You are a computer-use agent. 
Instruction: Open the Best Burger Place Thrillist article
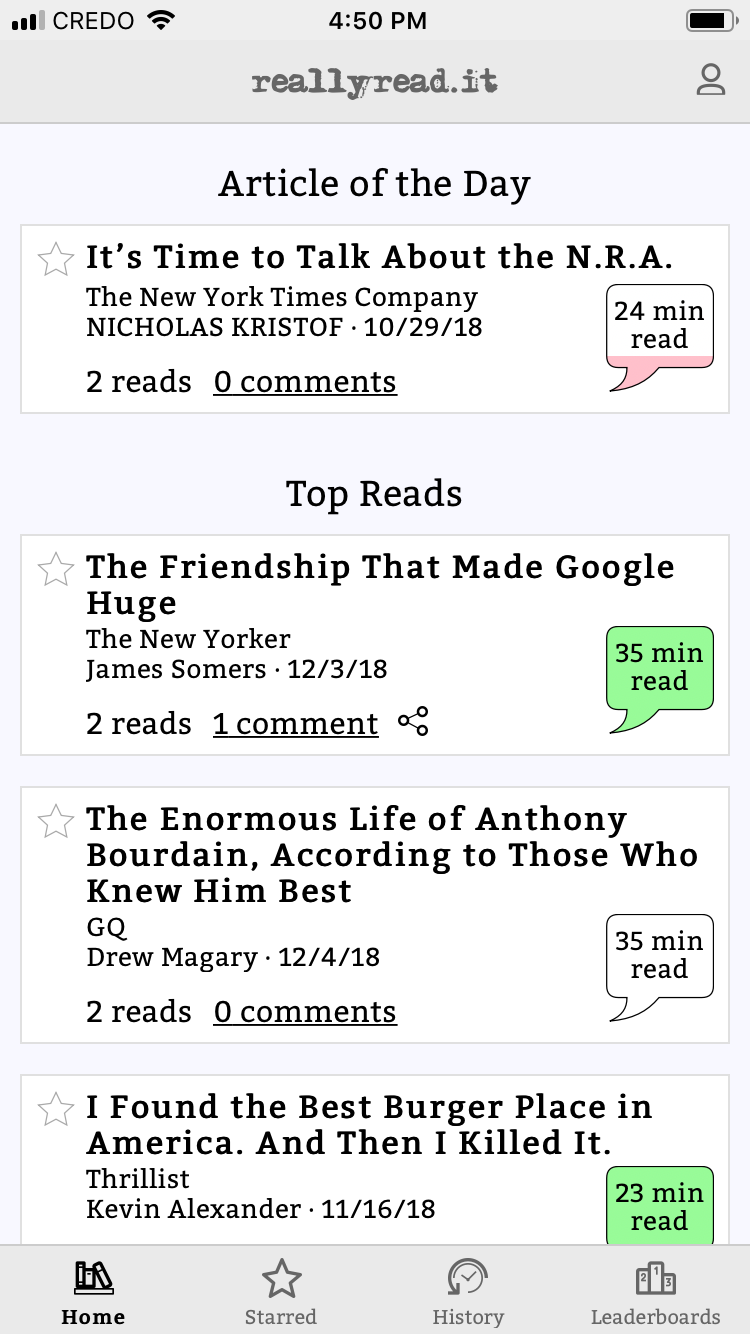pyautogui.click(x=370, y=1124)
